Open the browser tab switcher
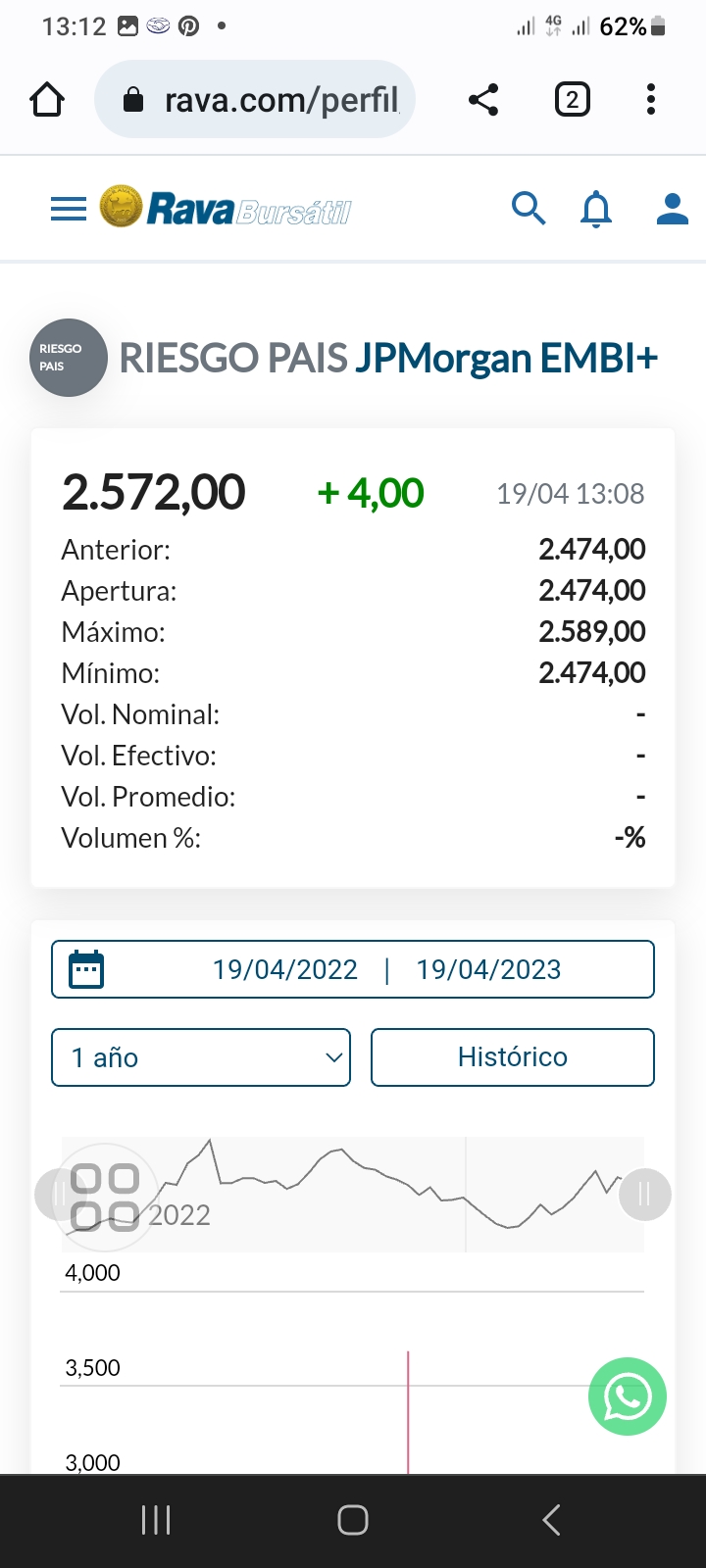The height and width of the screenshot is (1568, 706). 573,100
